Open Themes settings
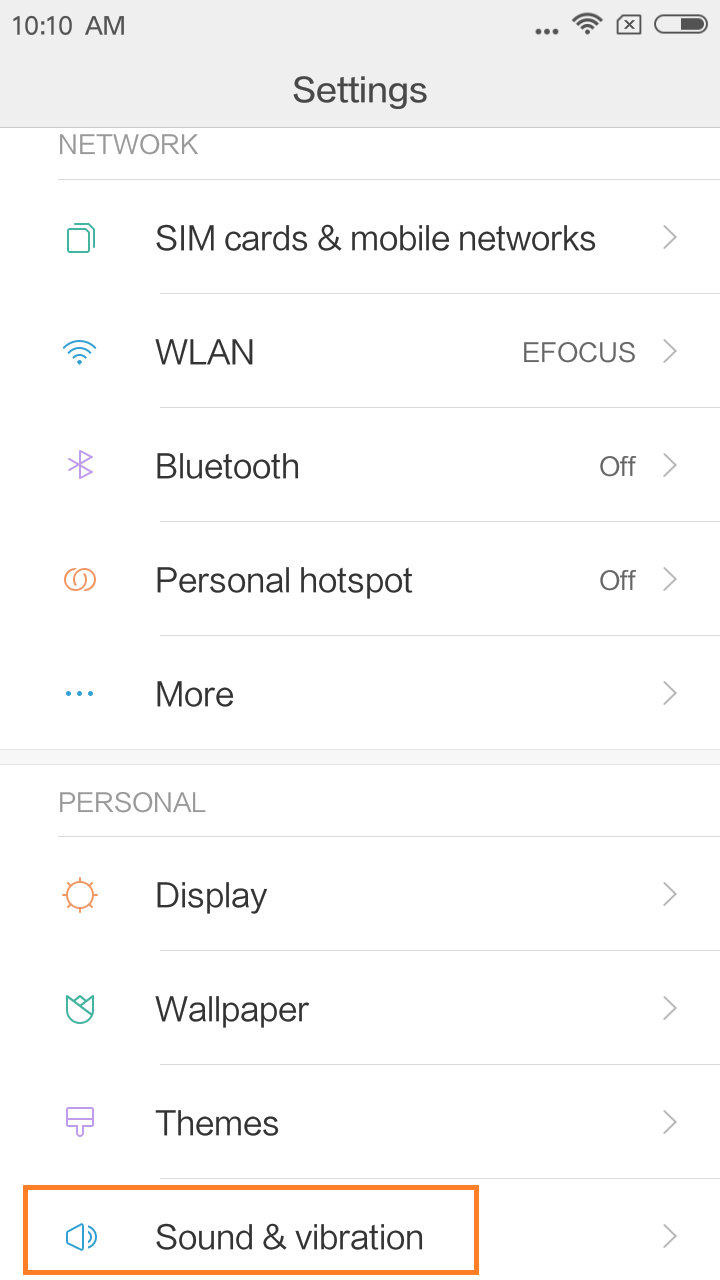This screenshot has height=1280, width=720. (360, 1123)
